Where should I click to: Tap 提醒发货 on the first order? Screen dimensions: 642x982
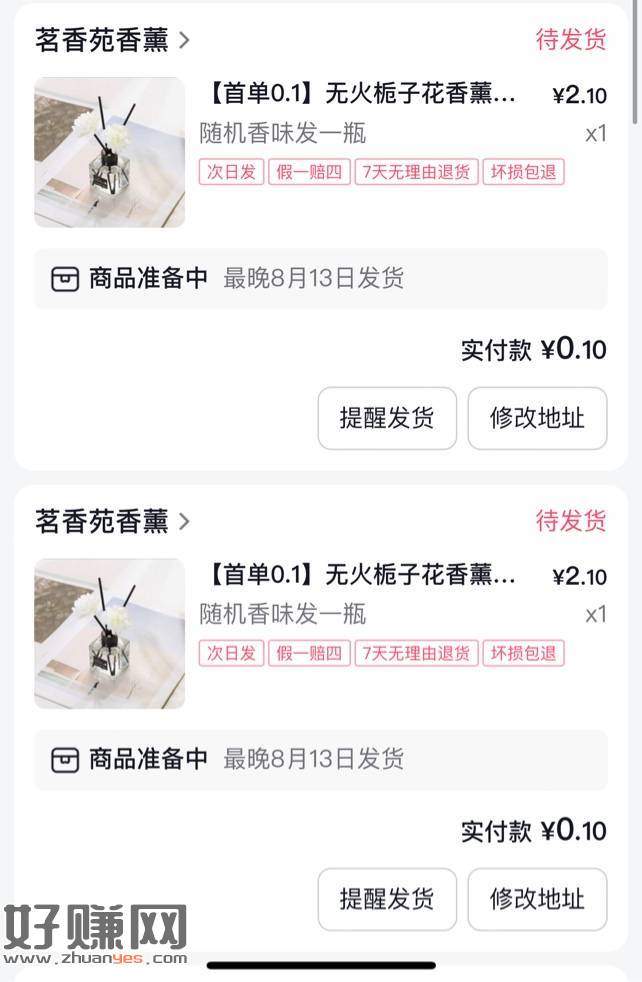(387, 418)
